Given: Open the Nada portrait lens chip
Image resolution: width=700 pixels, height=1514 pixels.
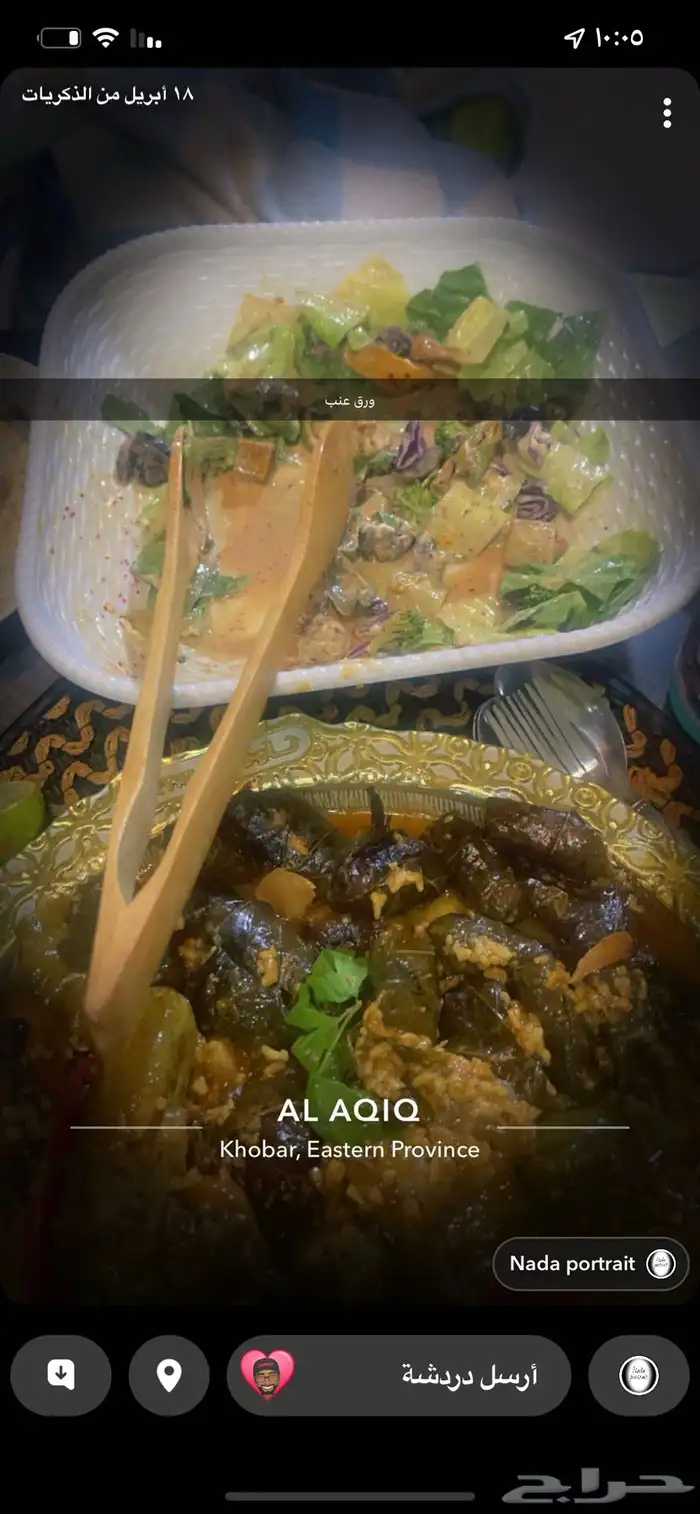Looking at the screenshot, I should point(590,1263).
